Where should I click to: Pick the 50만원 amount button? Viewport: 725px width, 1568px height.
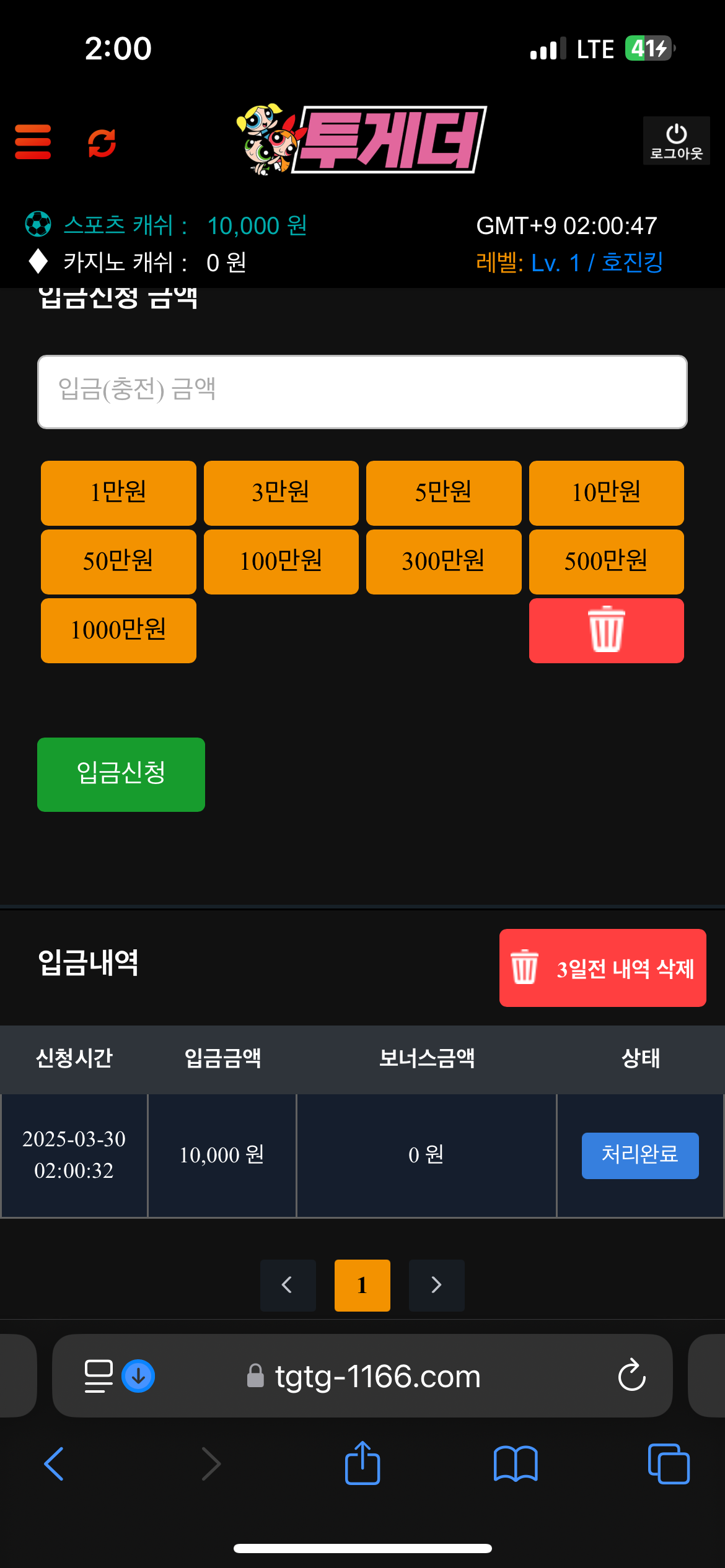tap(118, 562)
